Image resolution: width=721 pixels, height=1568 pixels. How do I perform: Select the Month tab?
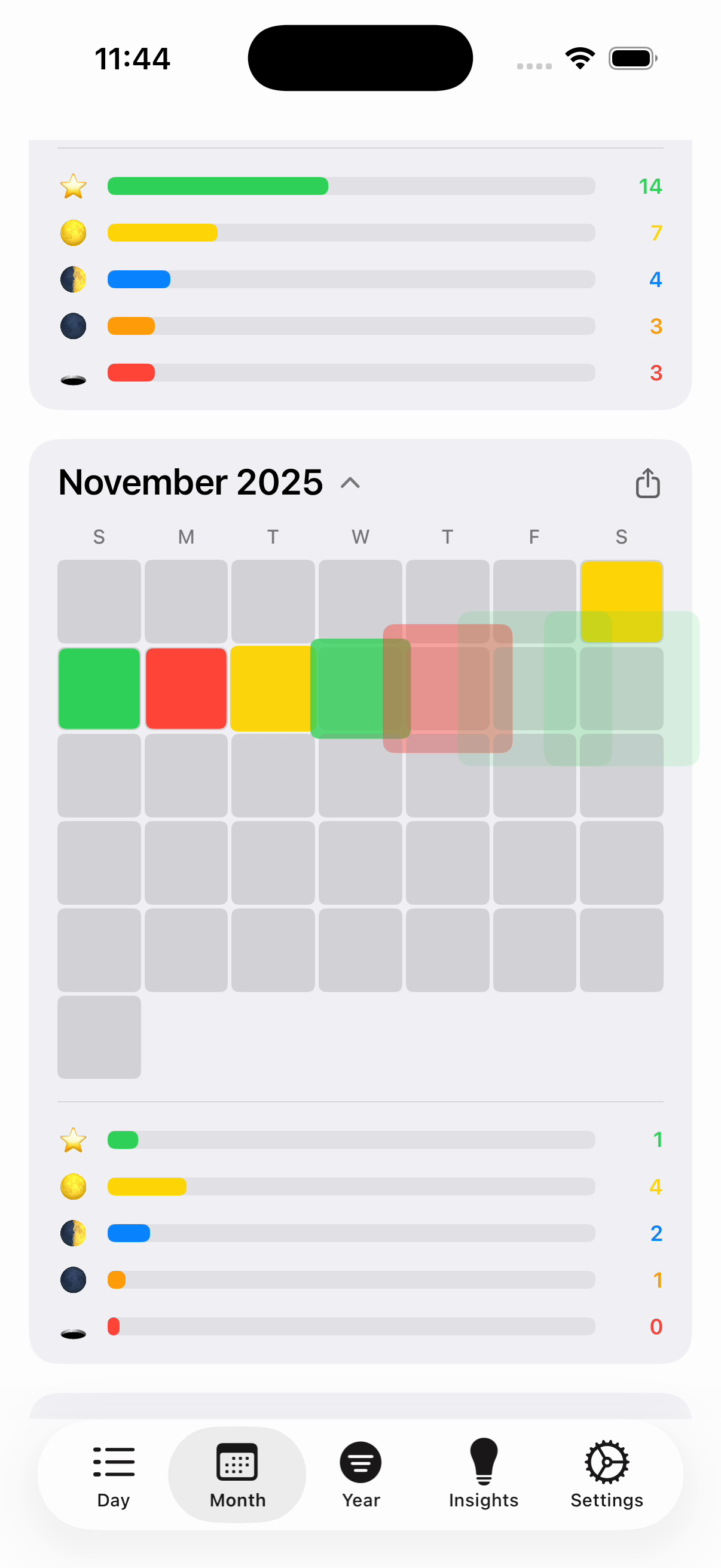(x=237, y=1474)
